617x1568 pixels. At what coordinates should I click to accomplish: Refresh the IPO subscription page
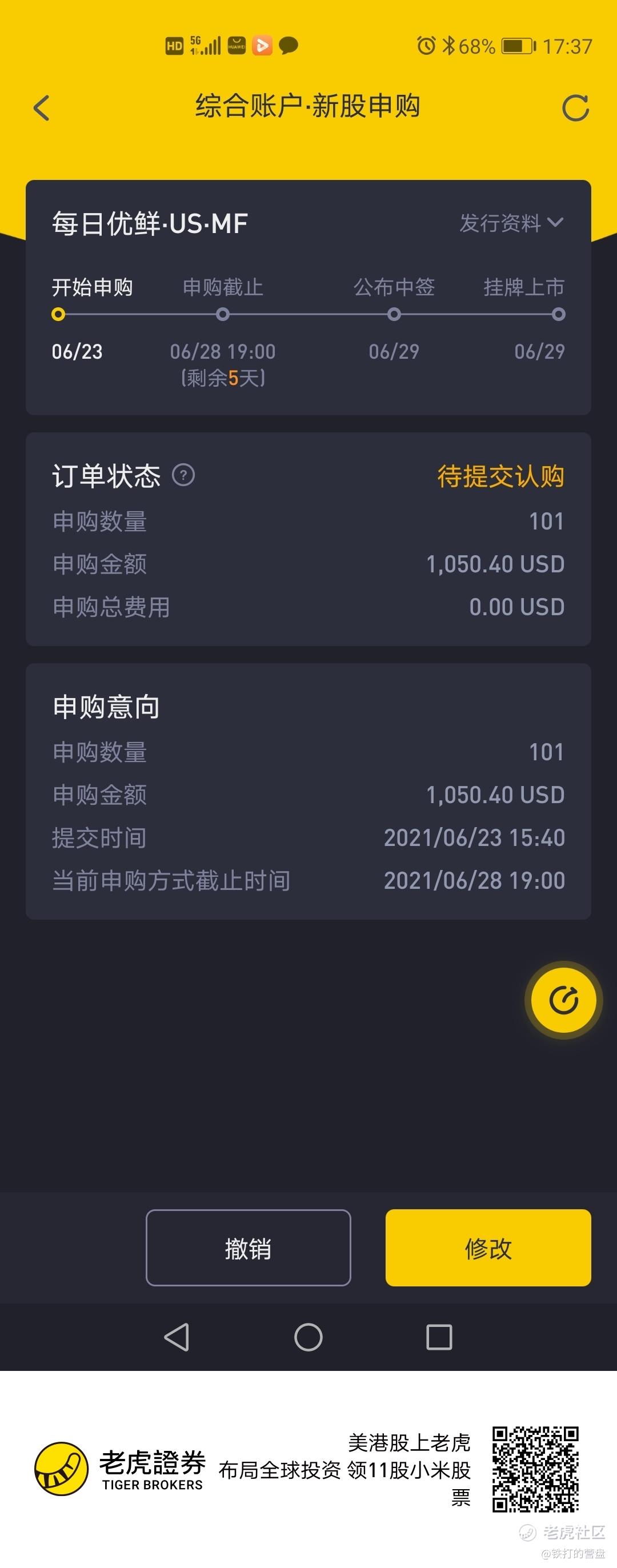[575, 109]
